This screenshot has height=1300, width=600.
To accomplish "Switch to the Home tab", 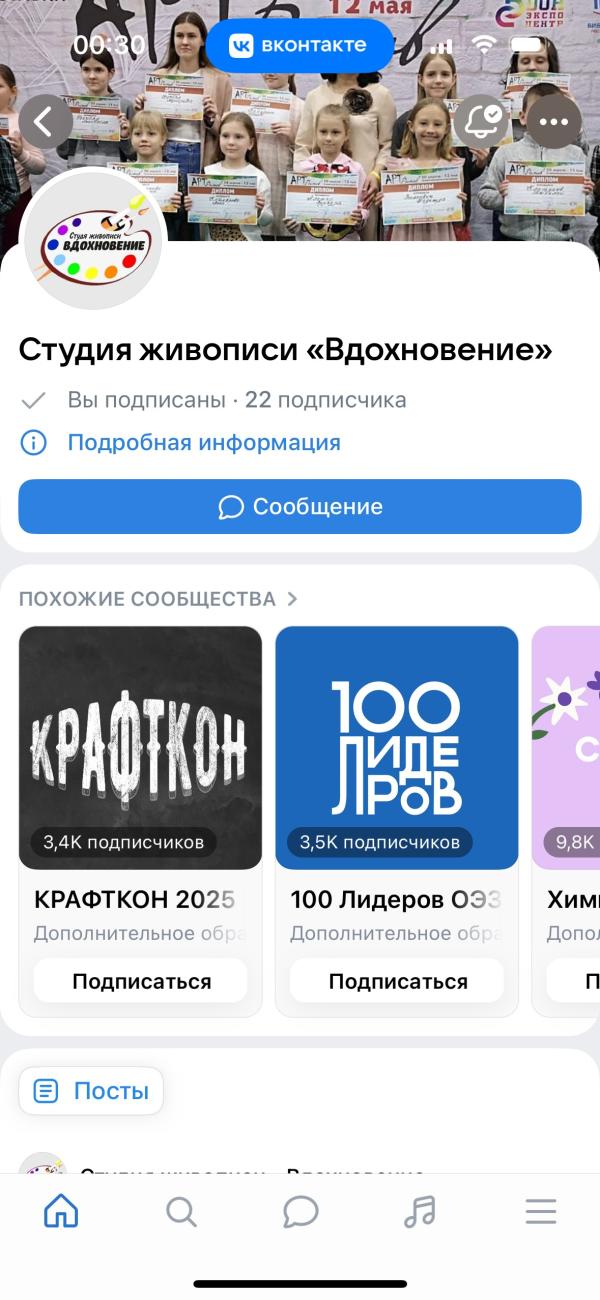I will pos(61,1212).
